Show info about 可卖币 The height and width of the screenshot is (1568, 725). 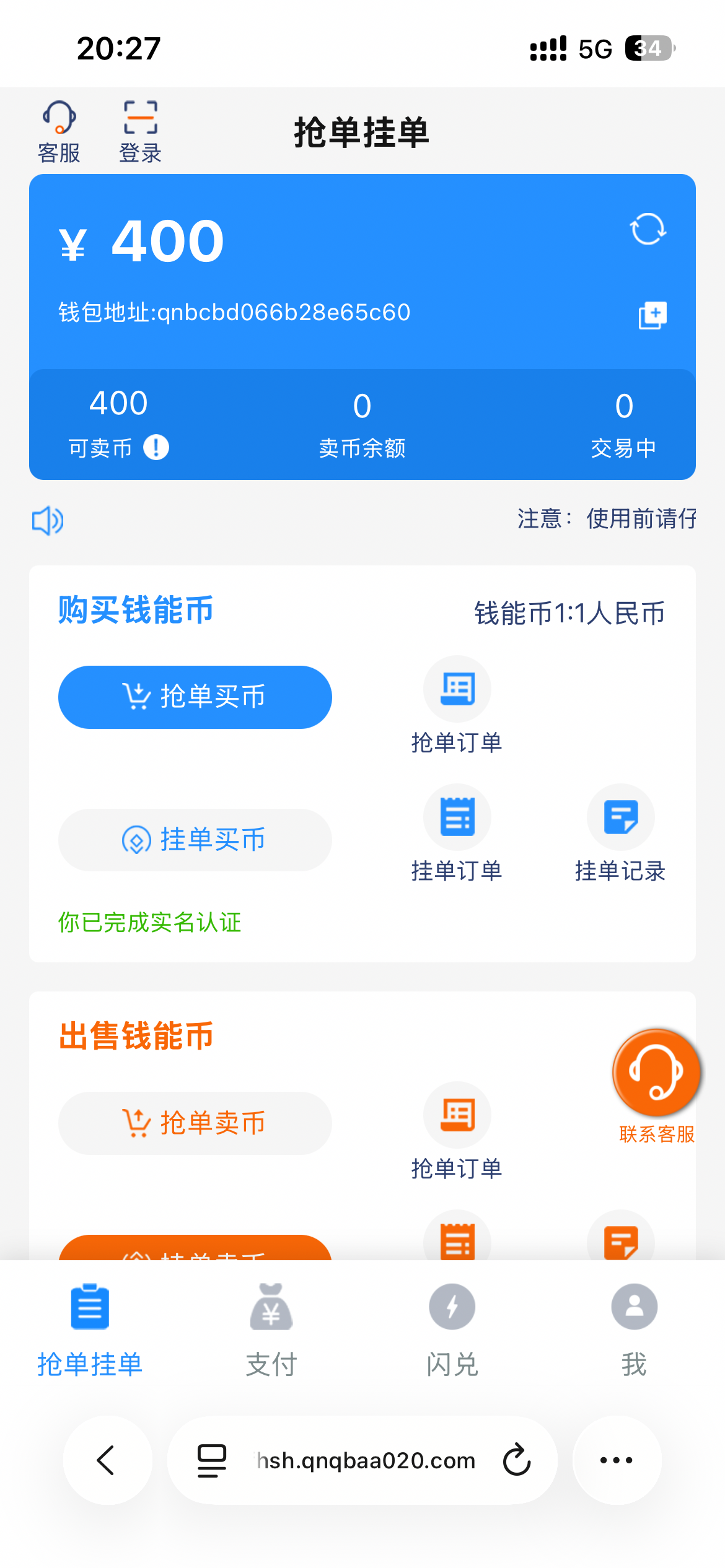[x=156, y=447]
